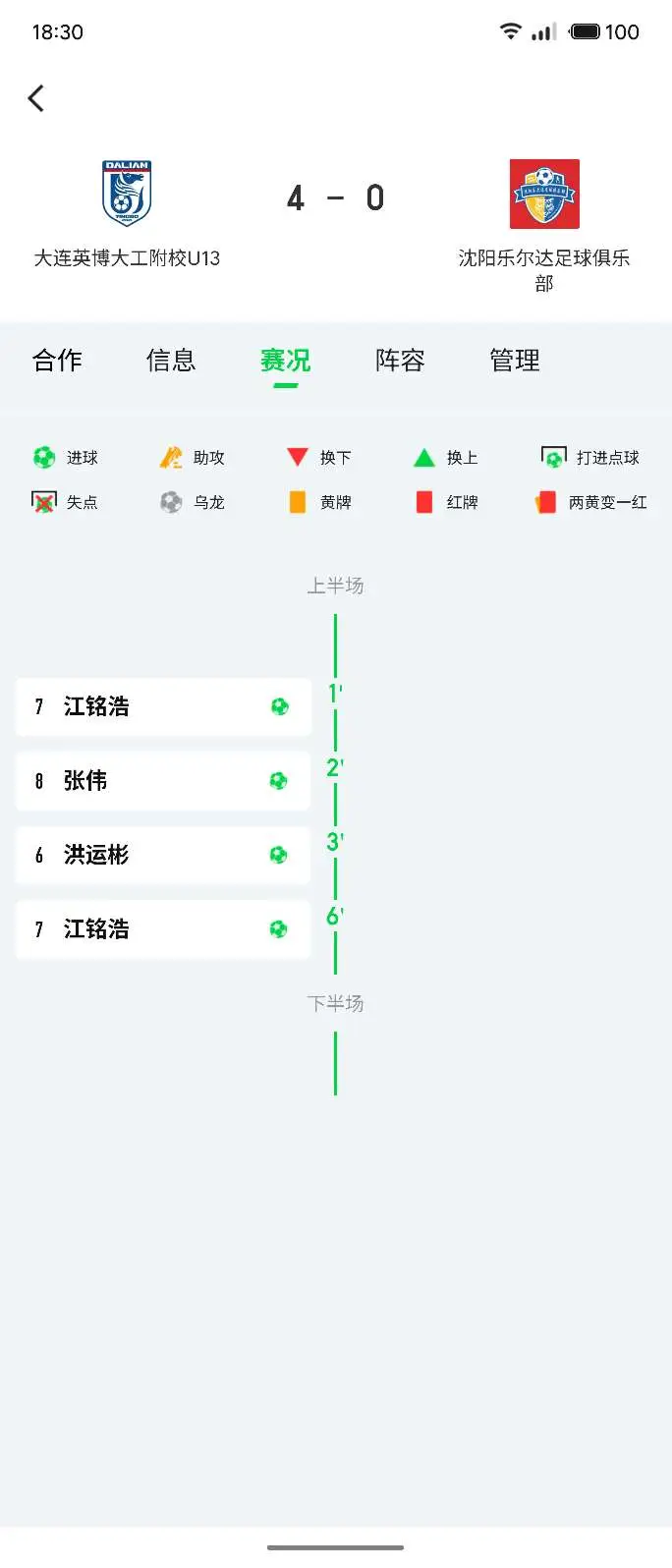This screenshot has width=672, height=1568.
Task: Open 江铭浩's goal event at 6'
Action: click(163, 929)
